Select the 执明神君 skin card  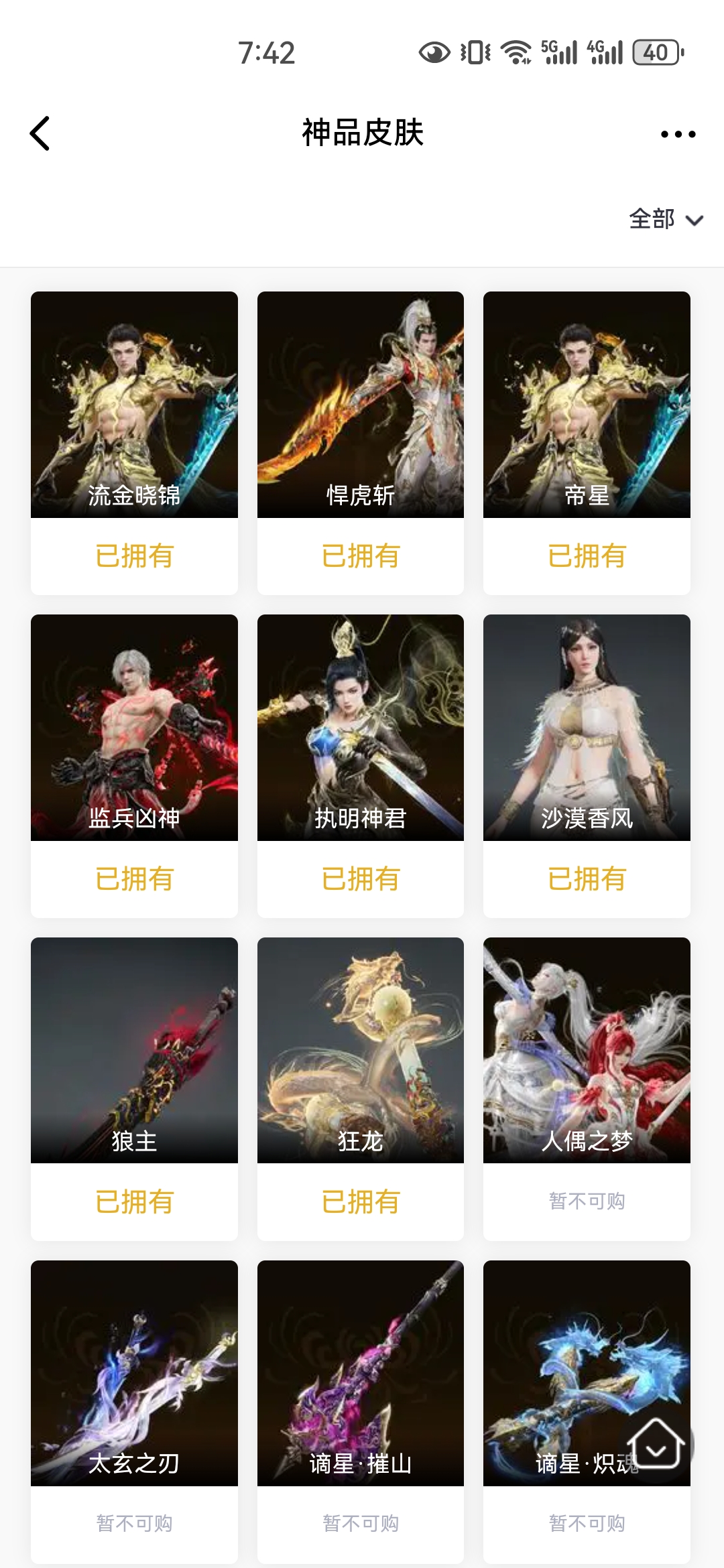(x=361, y=728)
